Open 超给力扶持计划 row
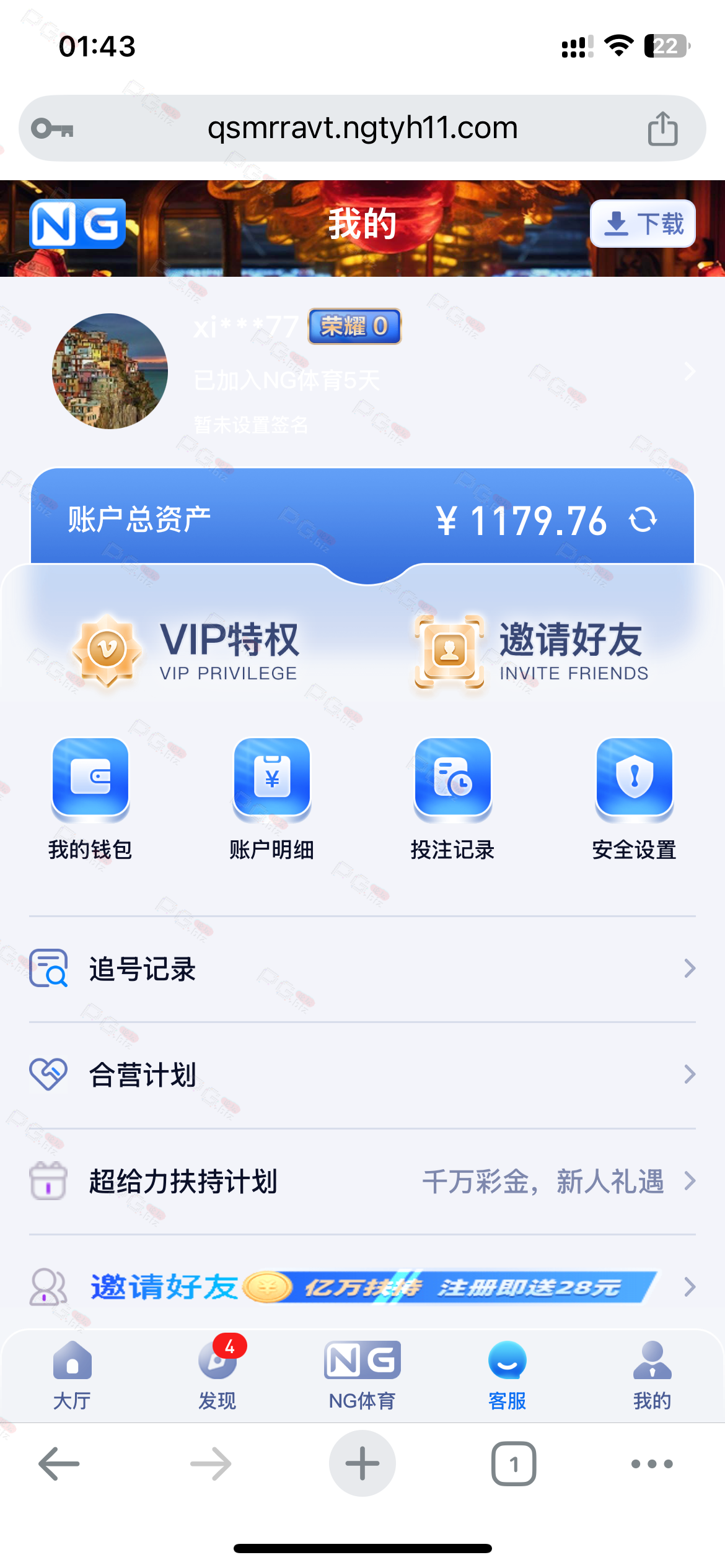Screen dimensions: 725x1568 362,1181
